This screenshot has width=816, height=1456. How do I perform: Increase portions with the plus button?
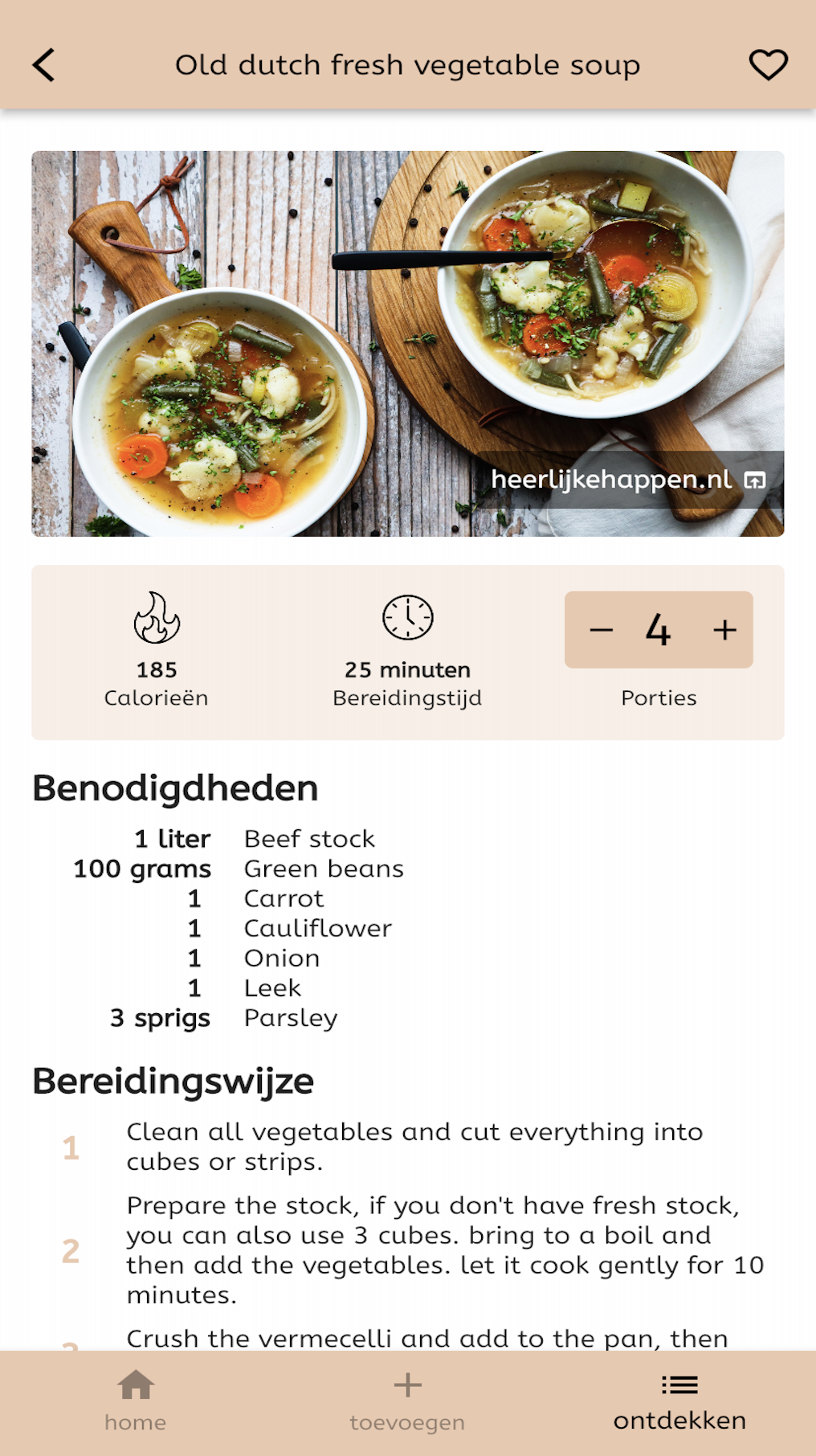(724, 630)
